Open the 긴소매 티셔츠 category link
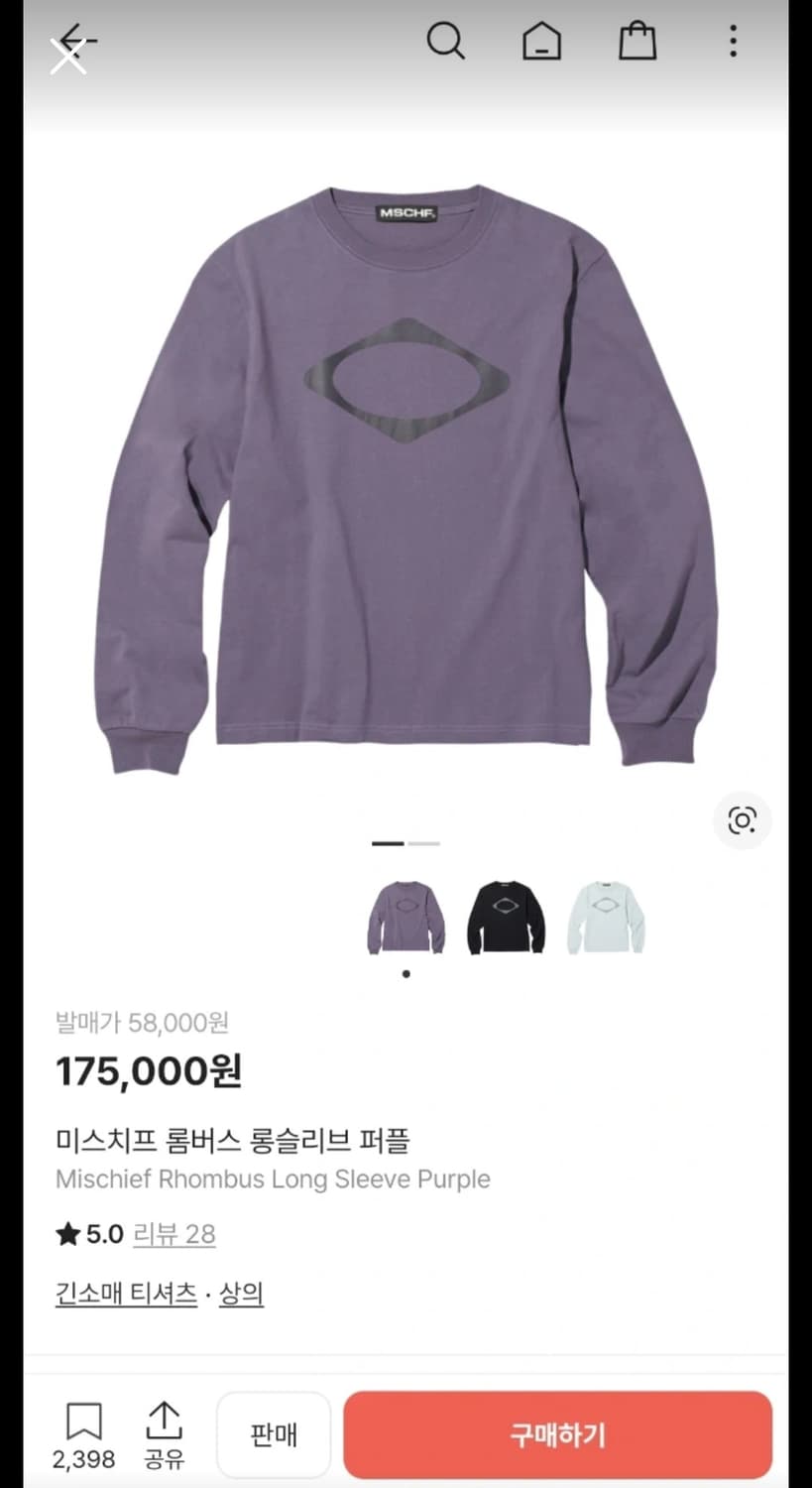 pos(125,1294)
